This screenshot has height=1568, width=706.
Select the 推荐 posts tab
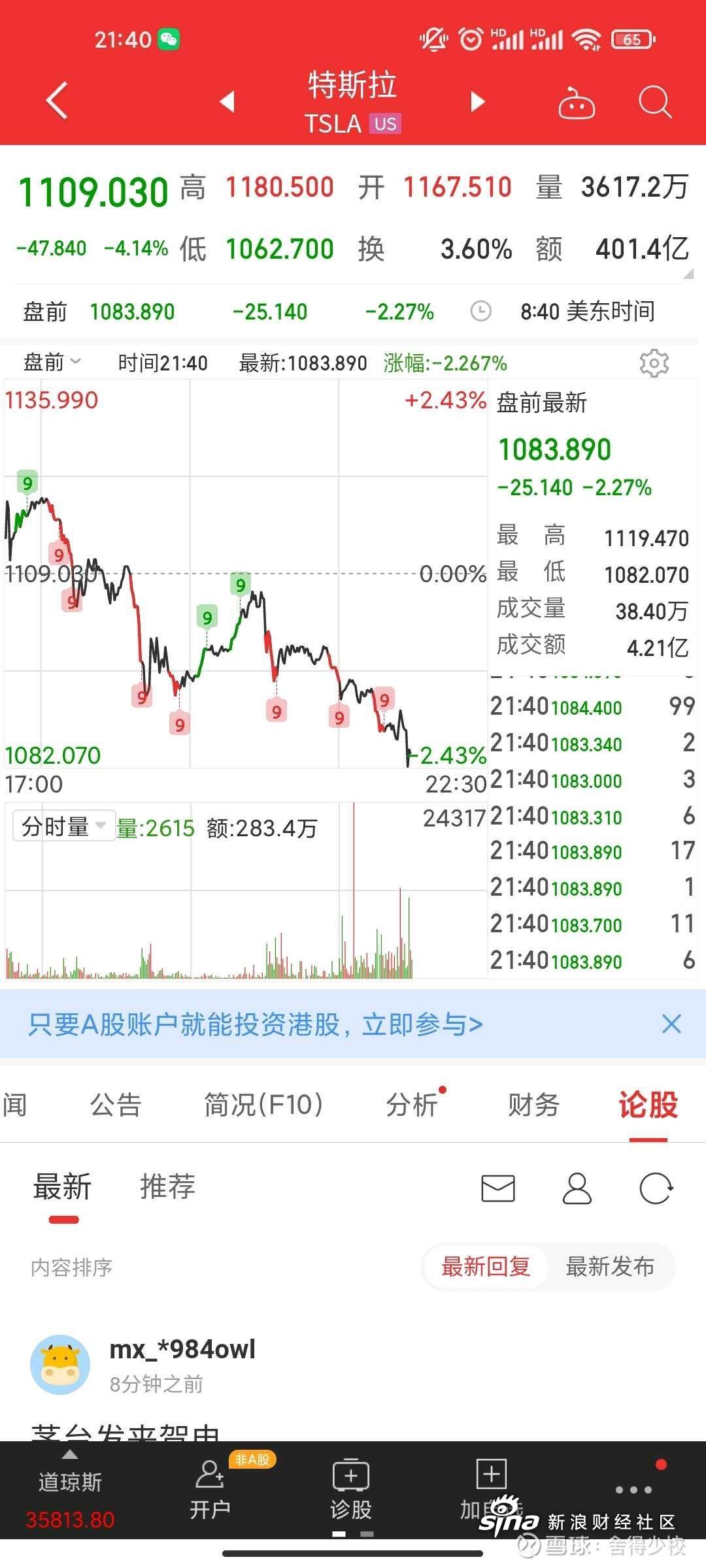coord(168,1186)
